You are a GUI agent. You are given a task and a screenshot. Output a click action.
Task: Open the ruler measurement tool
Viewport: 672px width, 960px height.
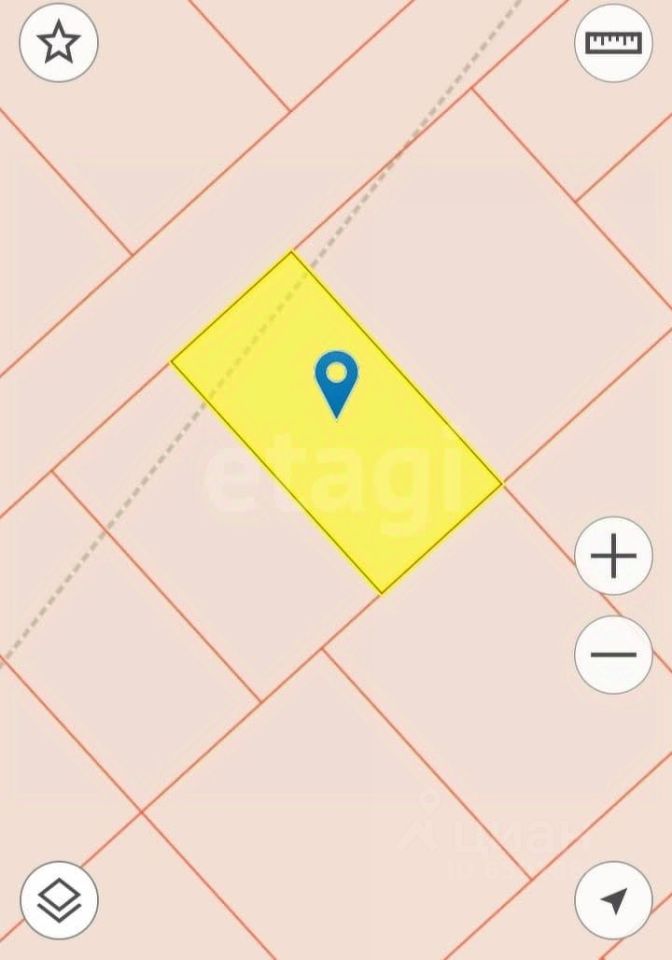pyautogui.click(x=613, y=43)
